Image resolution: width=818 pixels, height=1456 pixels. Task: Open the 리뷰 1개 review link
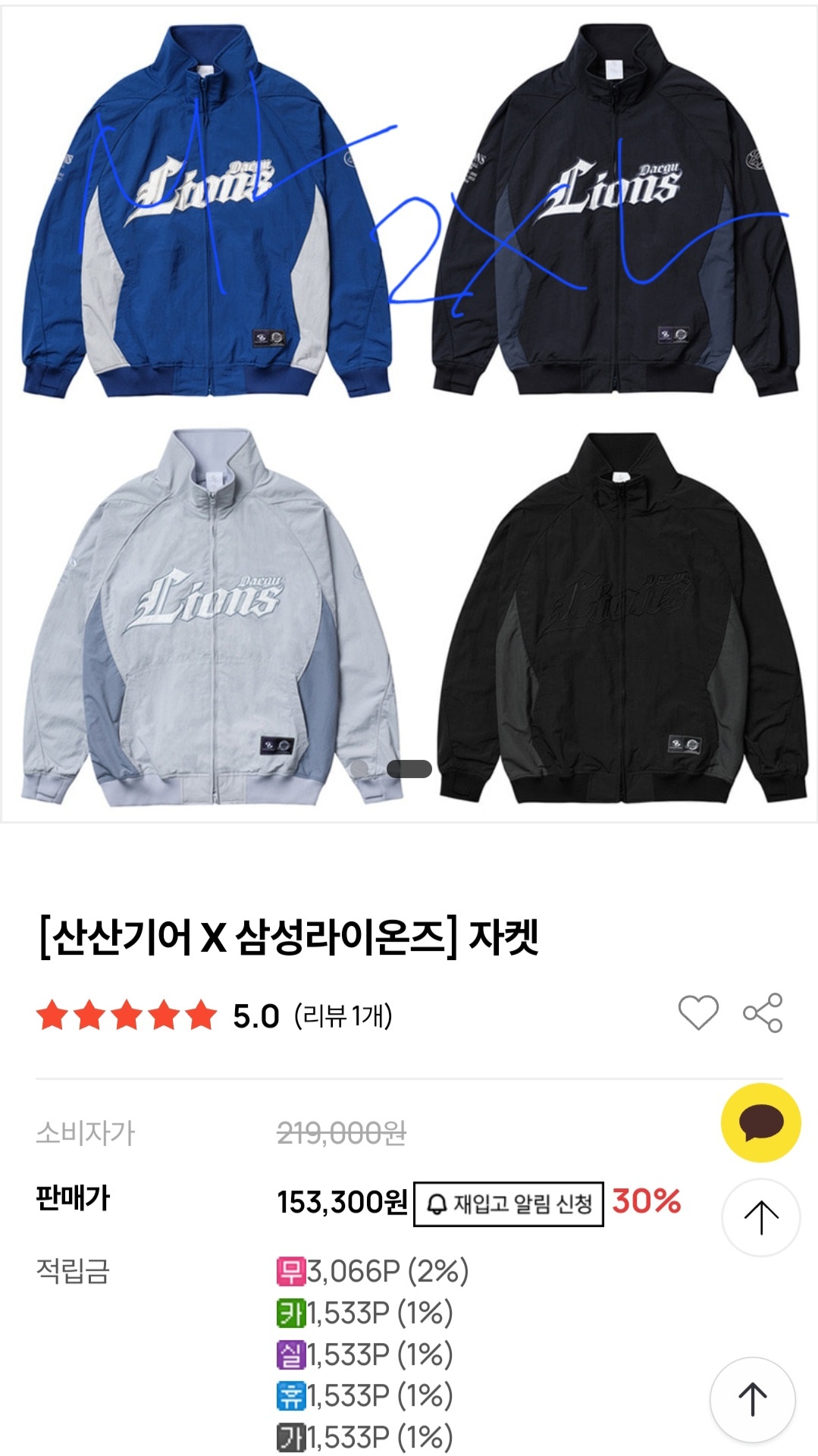click(x=343, y=1015)
